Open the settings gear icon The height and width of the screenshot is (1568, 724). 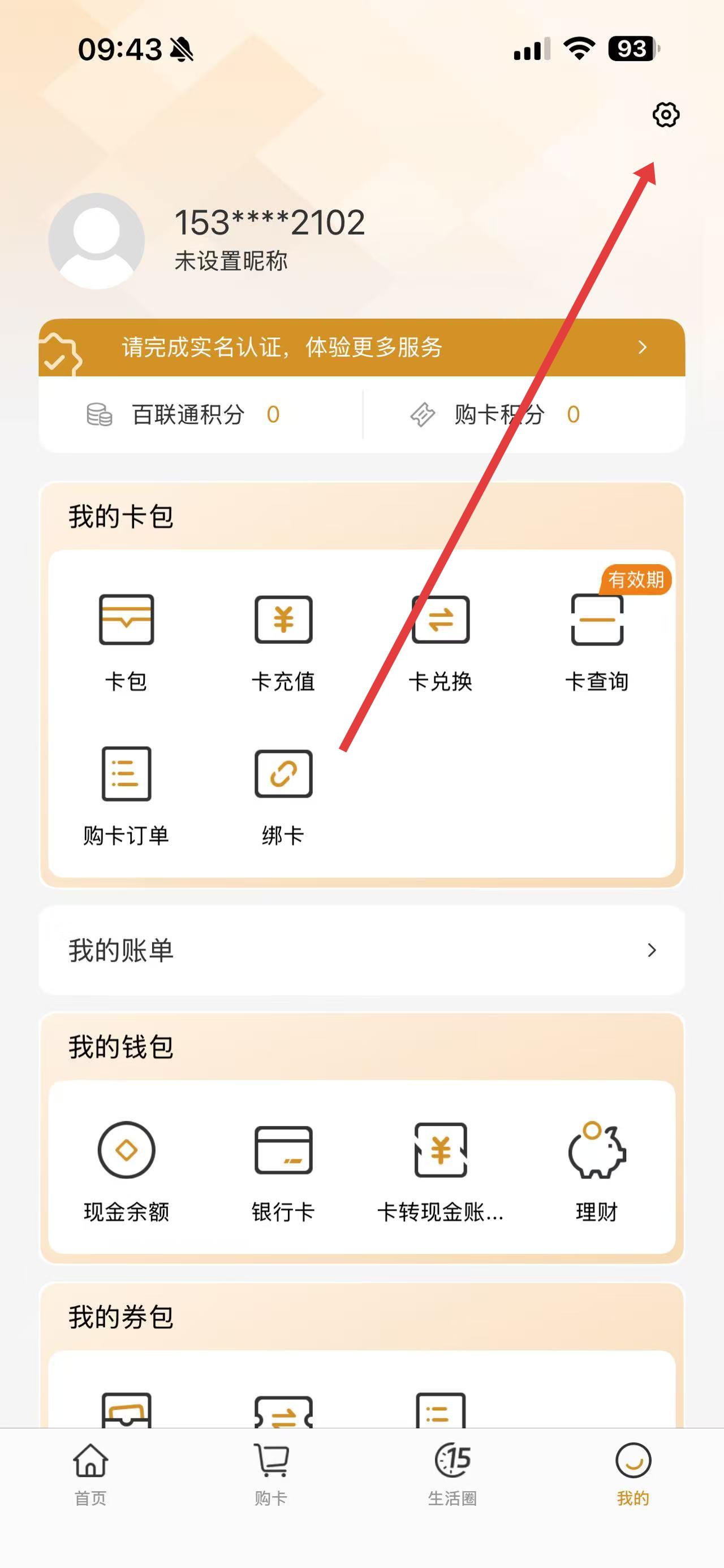666,114
